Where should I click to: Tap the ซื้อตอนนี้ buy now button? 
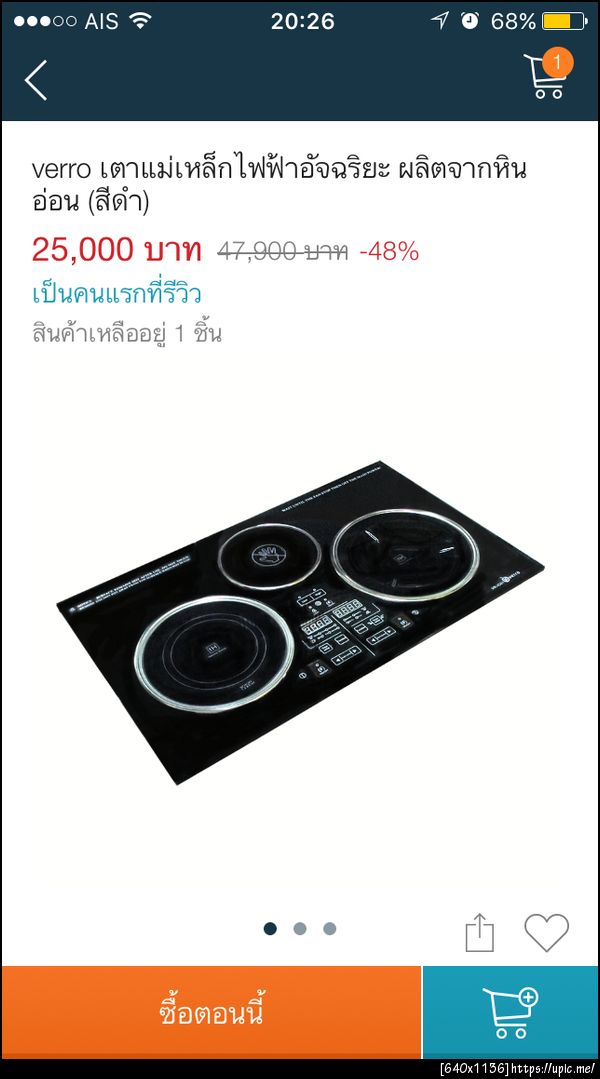pos(211,1012)
